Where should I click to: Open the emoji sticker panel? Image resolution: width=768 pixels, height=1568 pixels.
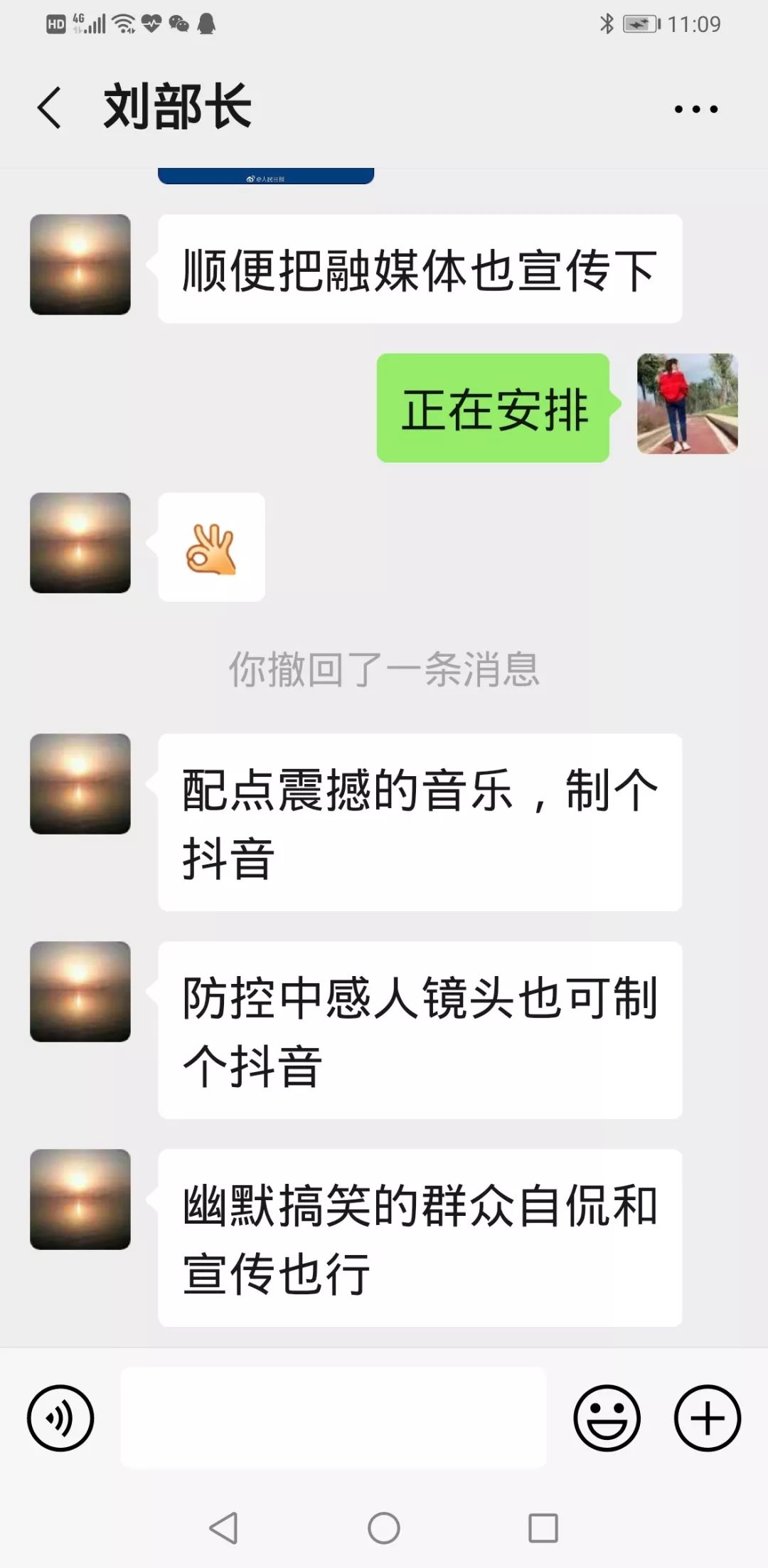click(x=607, y=1417)
